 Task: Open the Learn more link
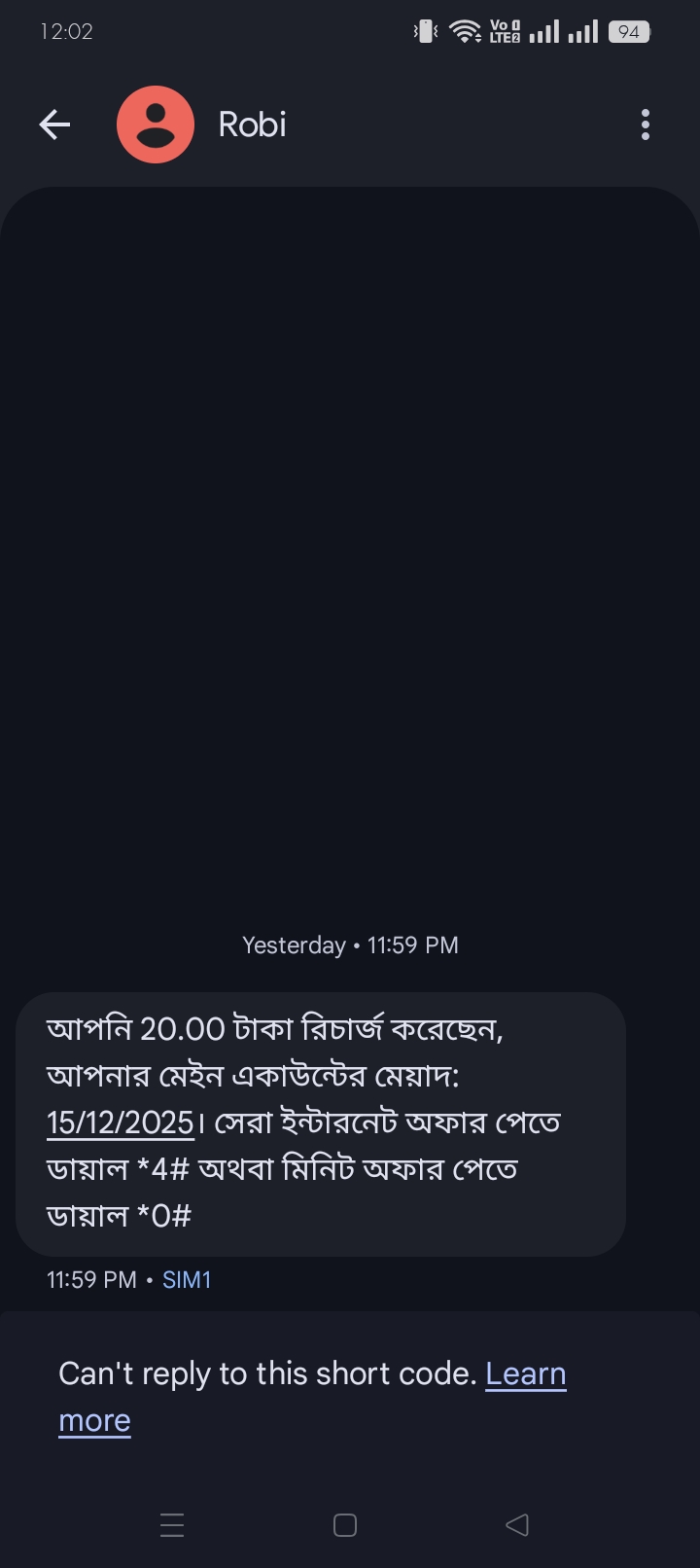pos(525,1373)
